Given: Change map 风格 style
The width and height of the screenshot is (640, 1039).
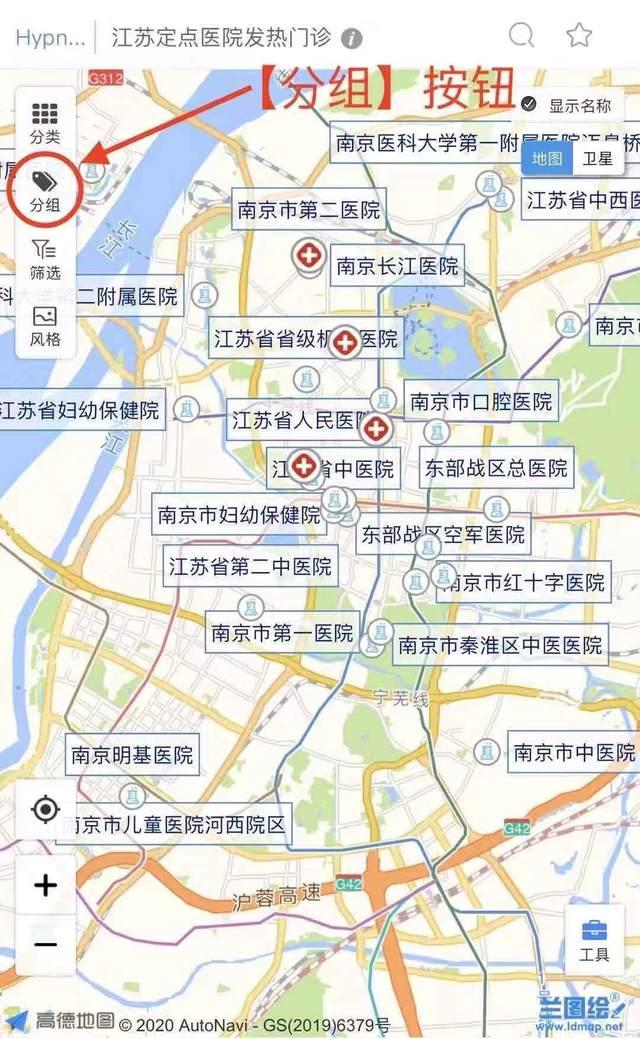Looking at the screenshot, I should coord(45,327).
